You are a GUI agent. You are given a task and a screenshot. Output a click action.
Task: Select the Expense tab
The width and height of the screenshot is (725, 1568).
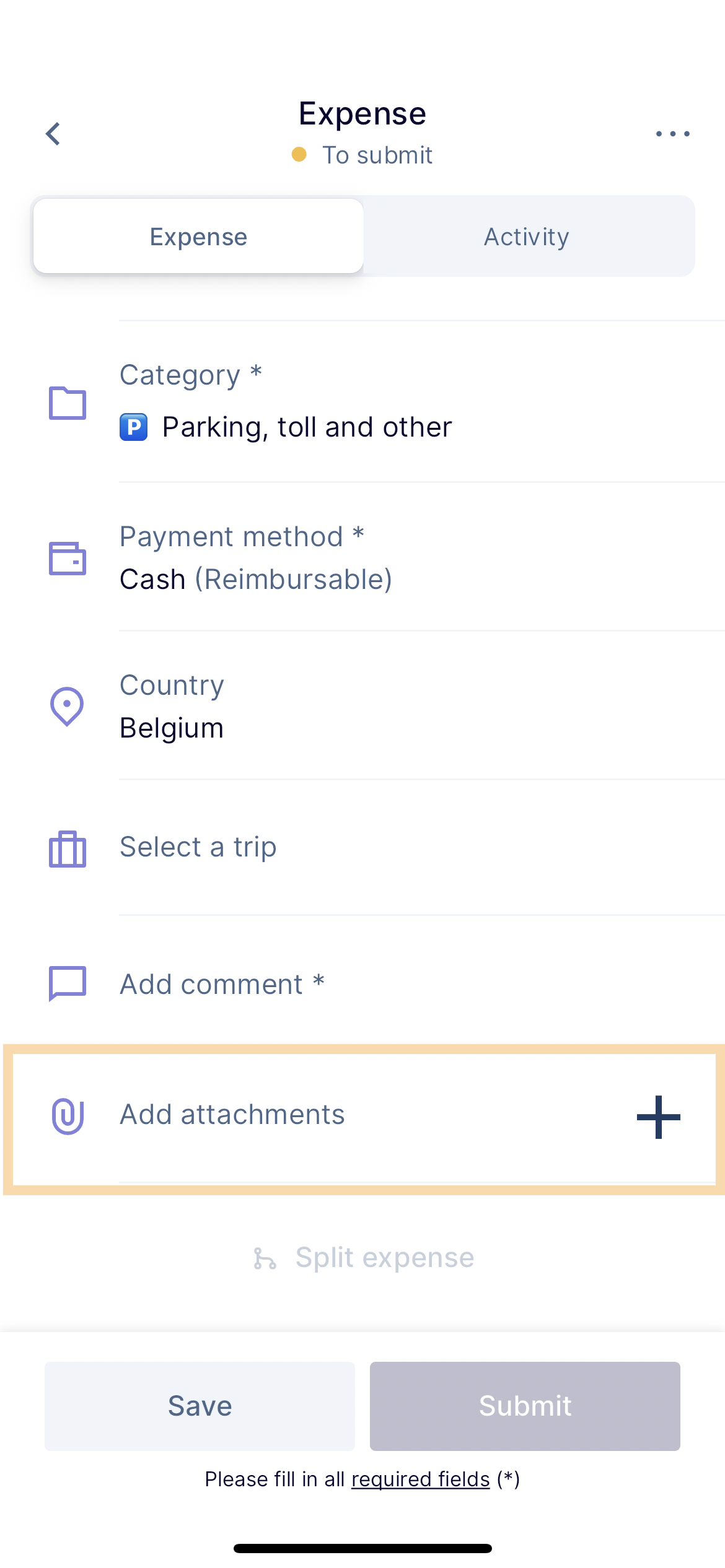click(x=198, y=236)
